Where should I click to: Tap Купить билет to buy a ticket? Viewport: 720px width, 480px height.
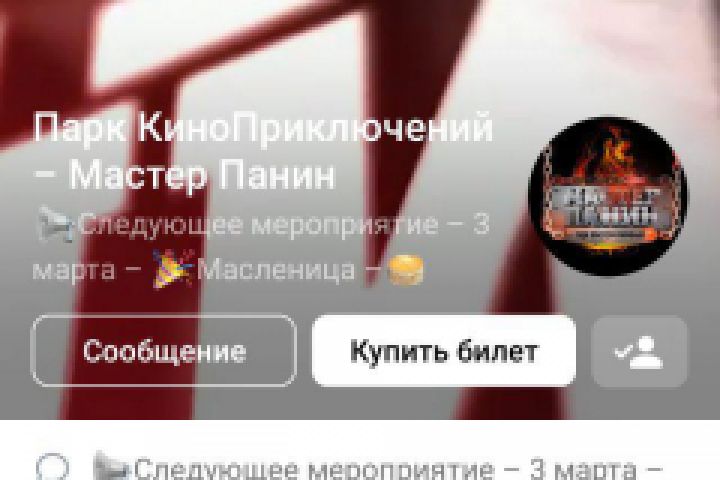[x=443, y=351]
